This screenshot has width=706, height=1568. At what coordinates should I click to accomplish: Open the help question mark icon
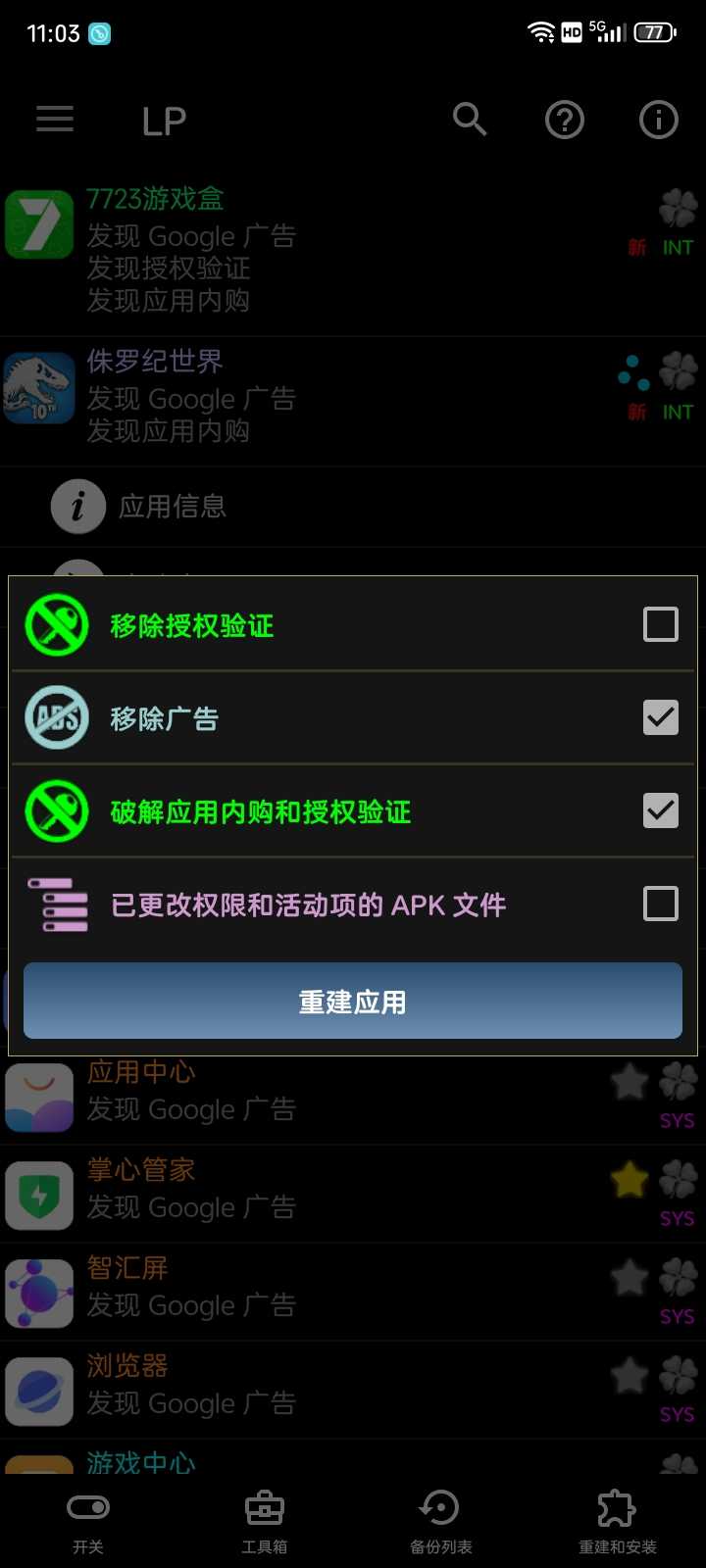coord(564,121)
